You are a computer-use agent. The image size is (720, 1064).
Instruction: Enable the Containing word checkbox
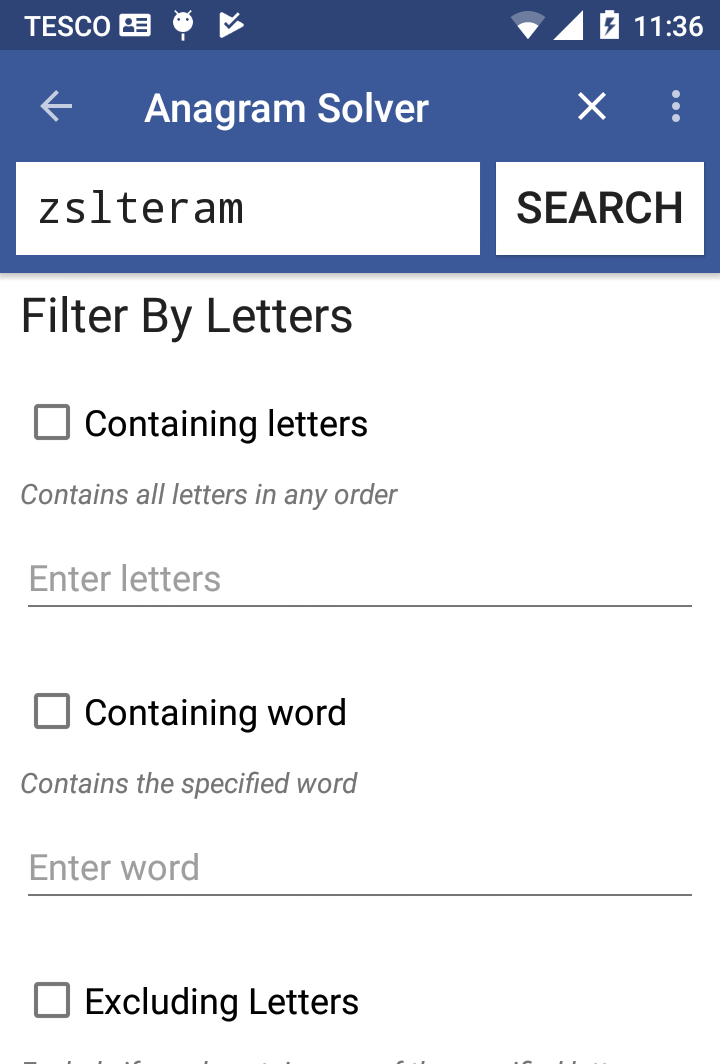pos(50,712)
